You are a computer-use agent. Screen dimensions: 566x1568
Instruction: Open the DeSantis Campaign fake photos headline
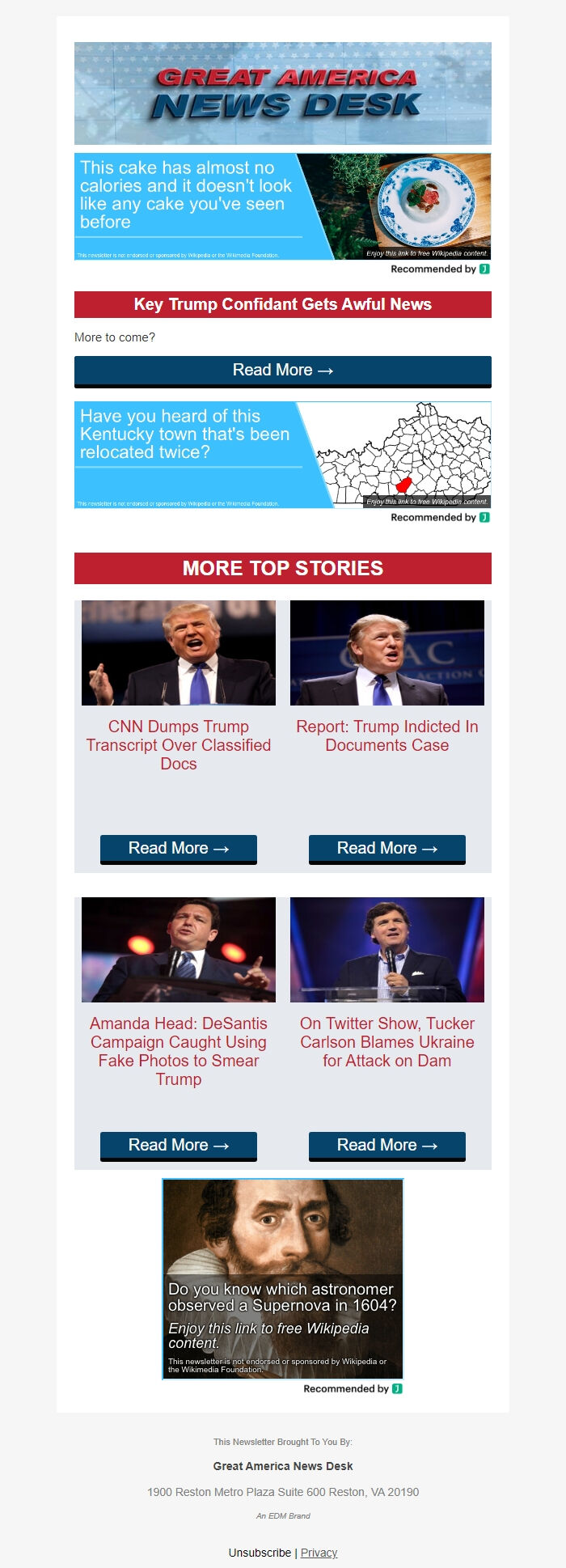click(x=179, y=1051)
